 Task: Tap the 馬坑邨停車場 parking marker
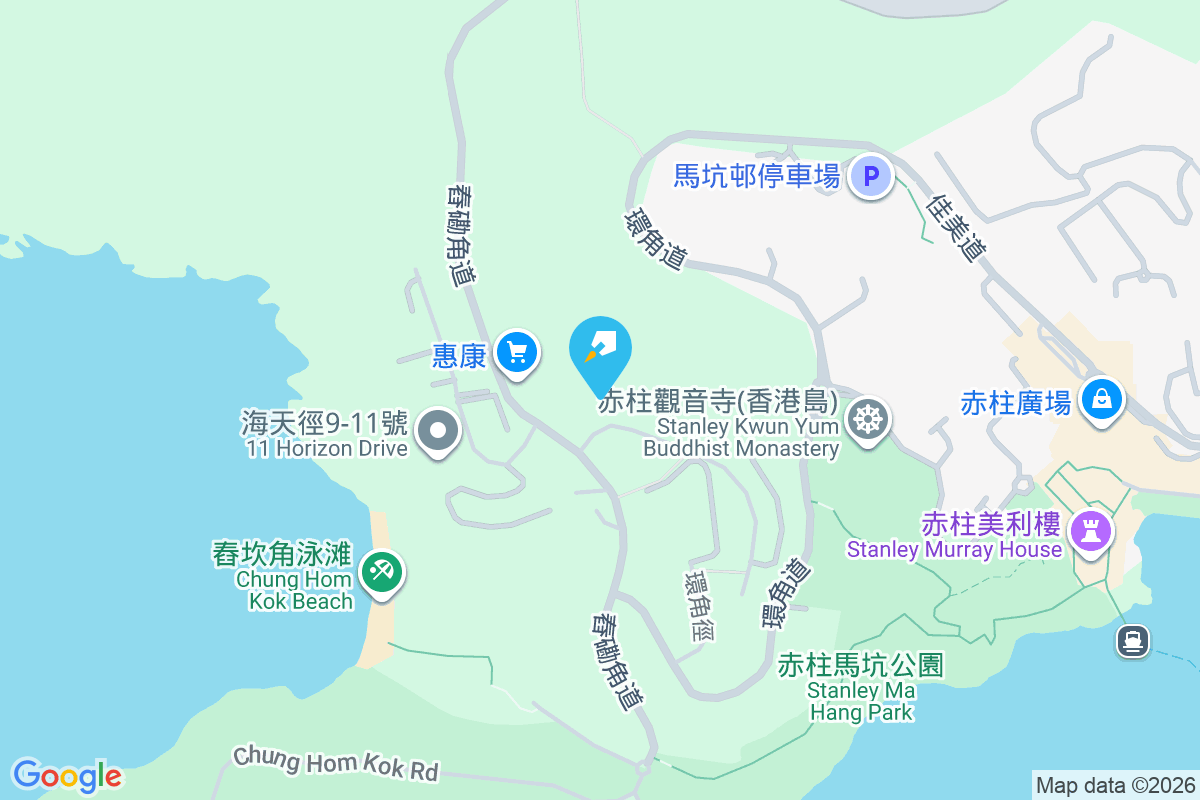click(870, 178)
